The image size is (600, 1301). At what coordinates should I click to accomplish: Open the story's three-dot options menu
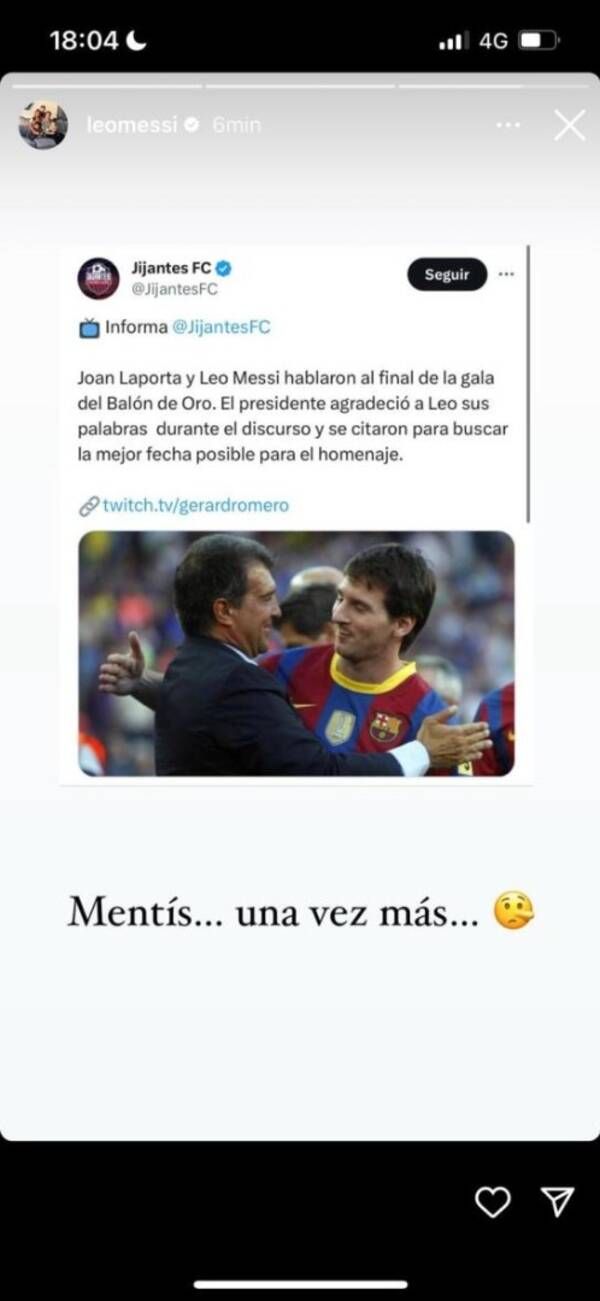tap(508, 126)
